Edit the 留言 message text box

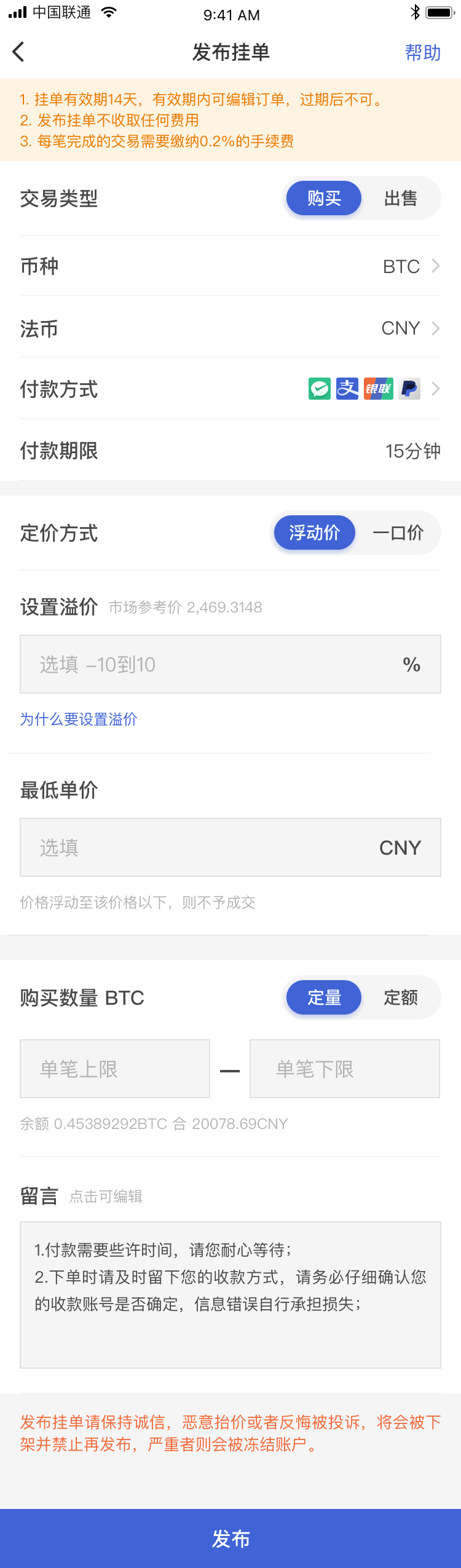(x=230, y=1294)
